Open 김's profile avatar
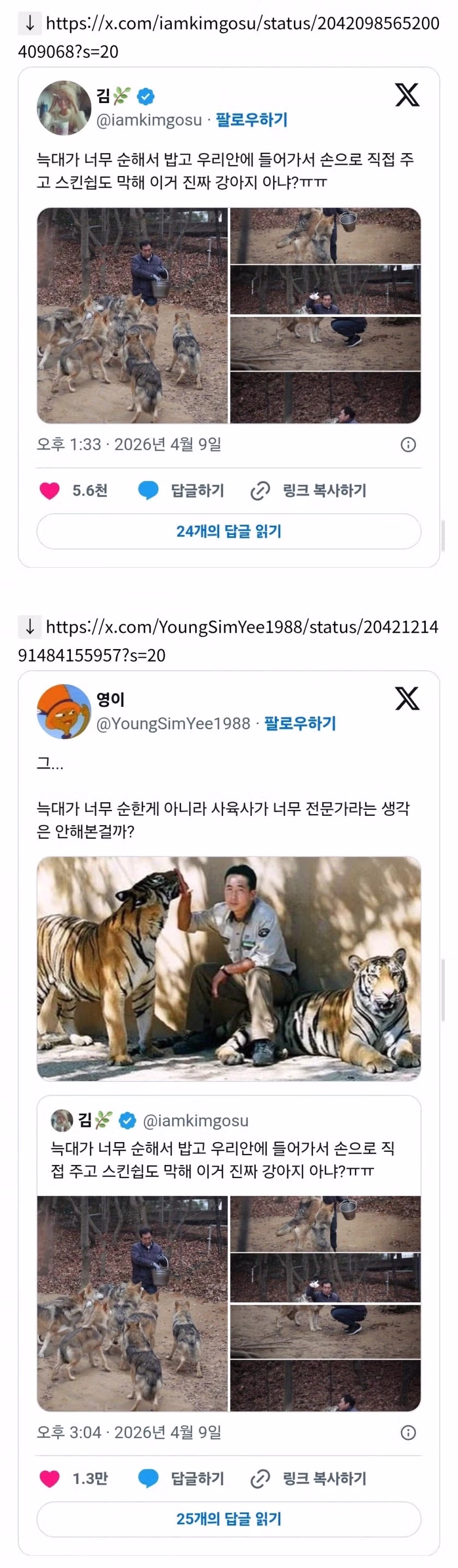 [x=64, y=108]
